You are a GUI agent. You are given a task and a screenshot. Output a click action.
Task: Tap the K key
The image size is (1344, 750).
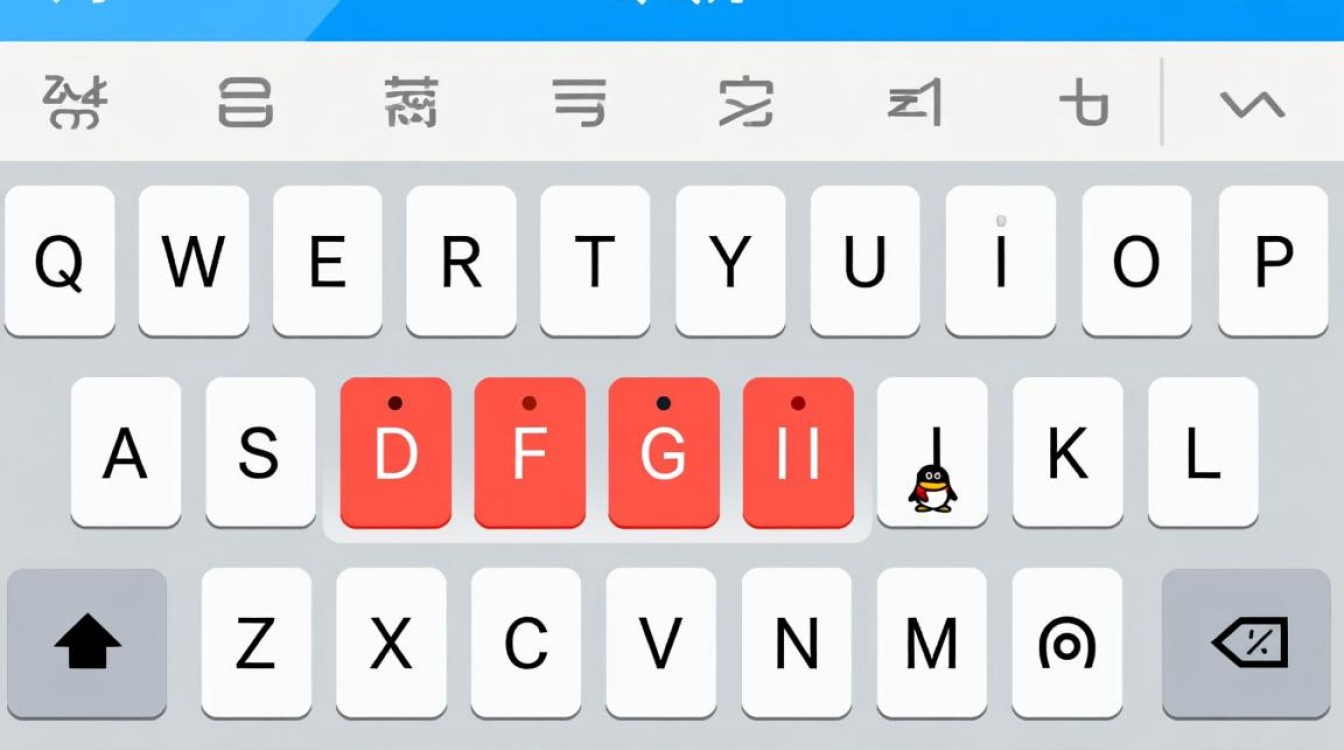(1067, 453)
